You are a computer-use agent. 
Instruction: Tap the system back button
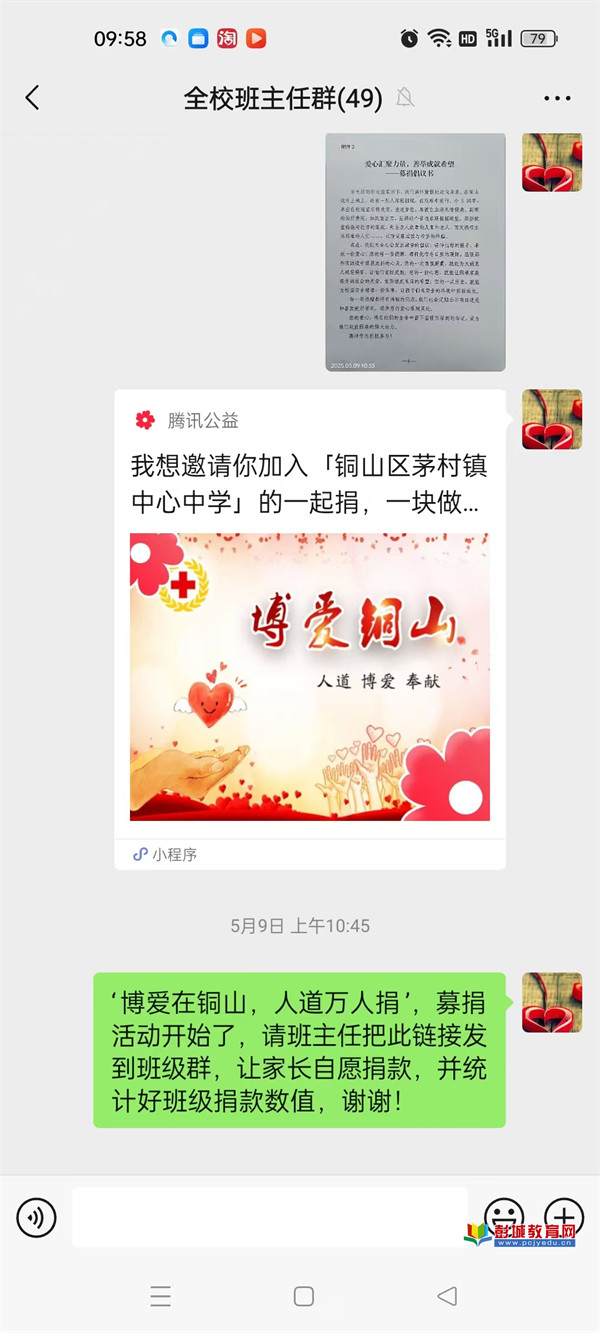[447, 1296]
